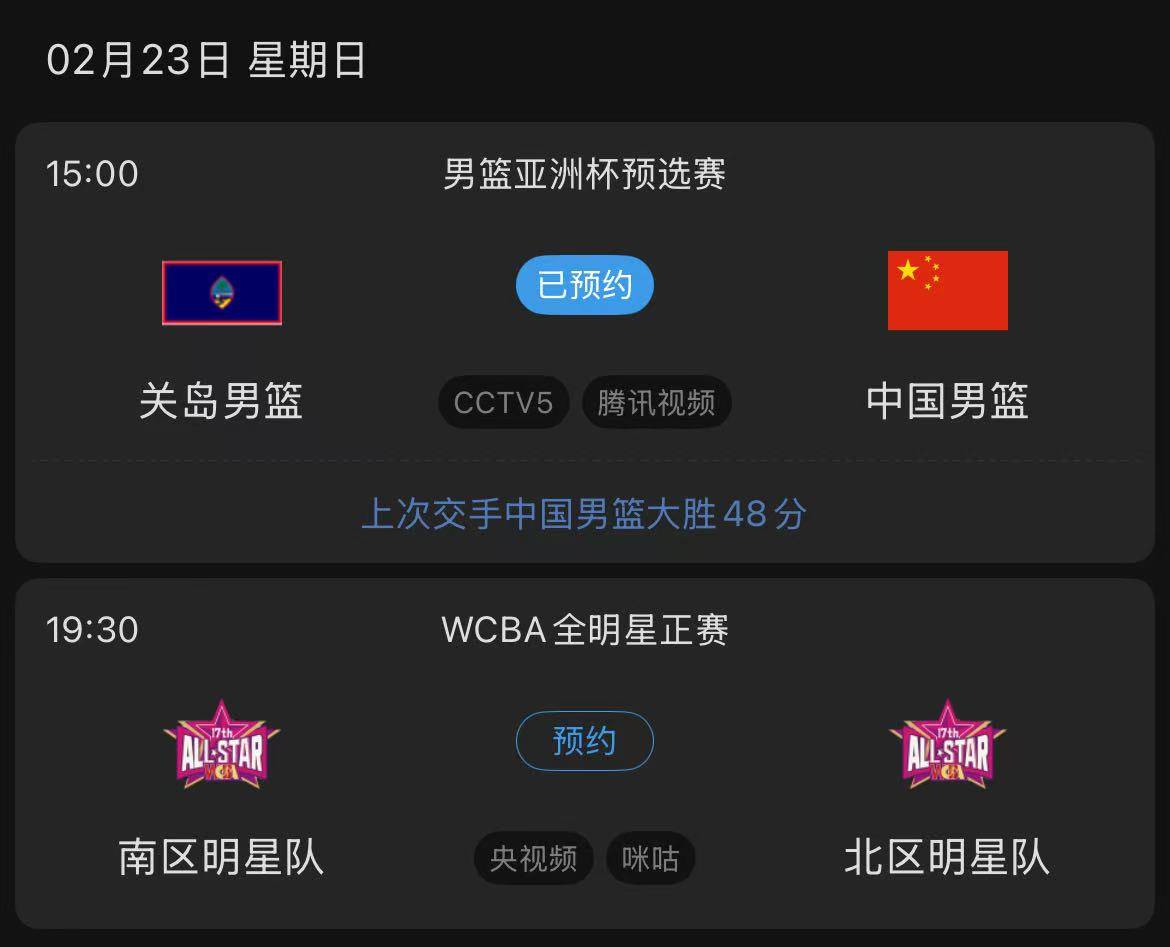The height and width of the screenshot is (947, 1170).
Task: Open link 上次交手中国男篮大胜48分
Action: [x=584, y=514]
